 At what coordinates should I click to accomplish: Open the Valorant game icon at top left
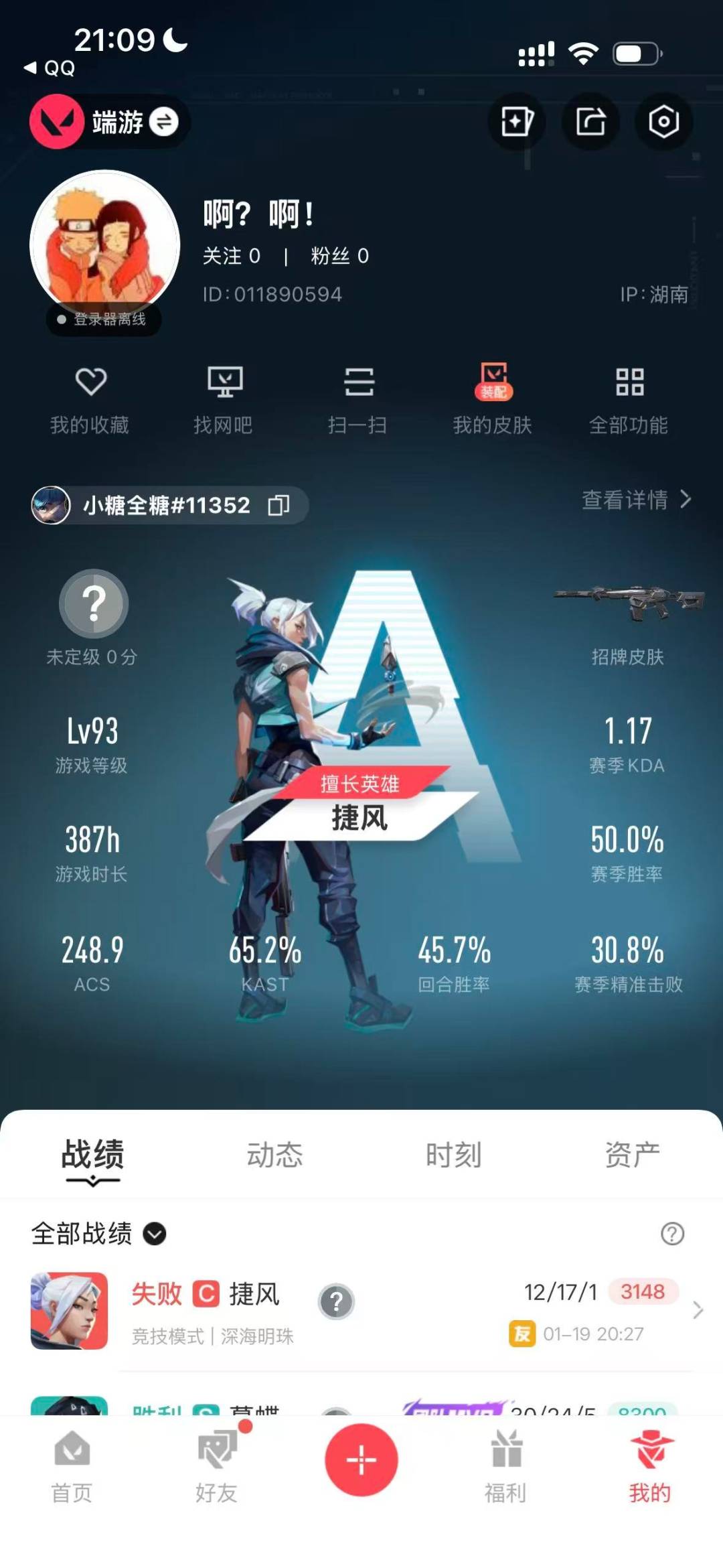[56, 122]
